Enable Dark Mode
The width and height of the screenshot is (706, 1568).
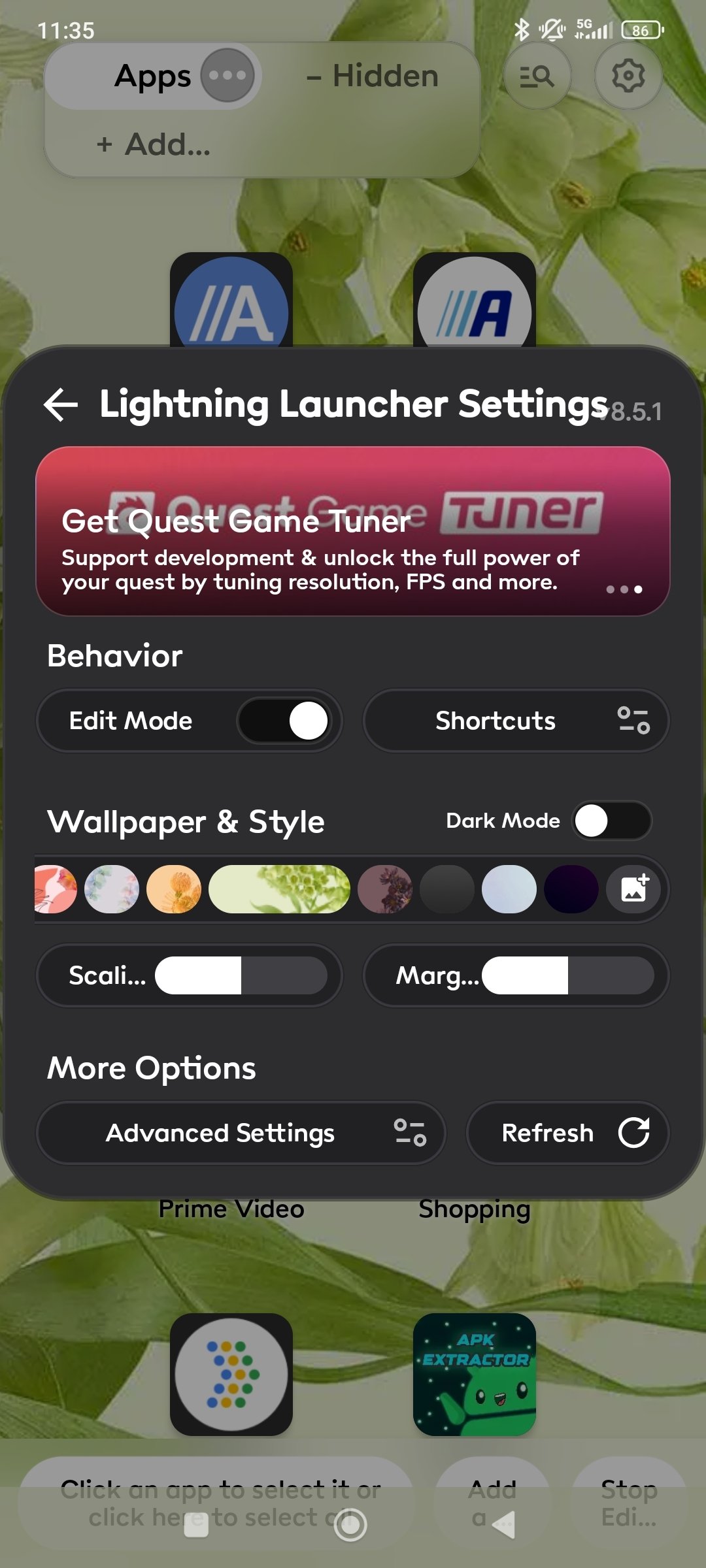click(611, 821)
